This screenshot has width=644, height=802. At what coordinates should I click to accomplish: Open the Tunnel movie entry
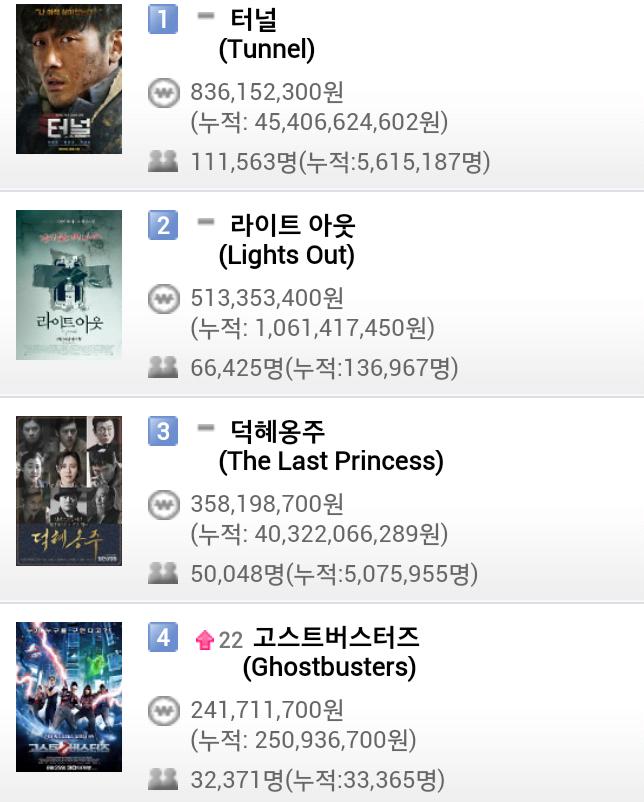pyautogui.click(x=266, y=34)
